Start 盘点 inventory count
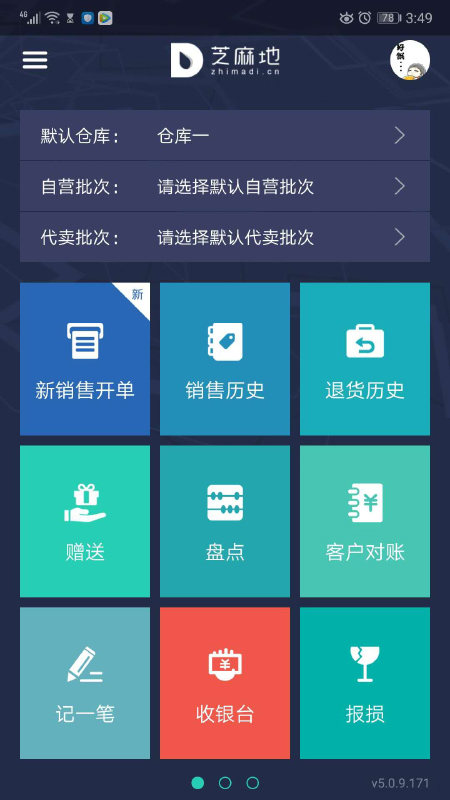450x800 pixels. point(224,521)
